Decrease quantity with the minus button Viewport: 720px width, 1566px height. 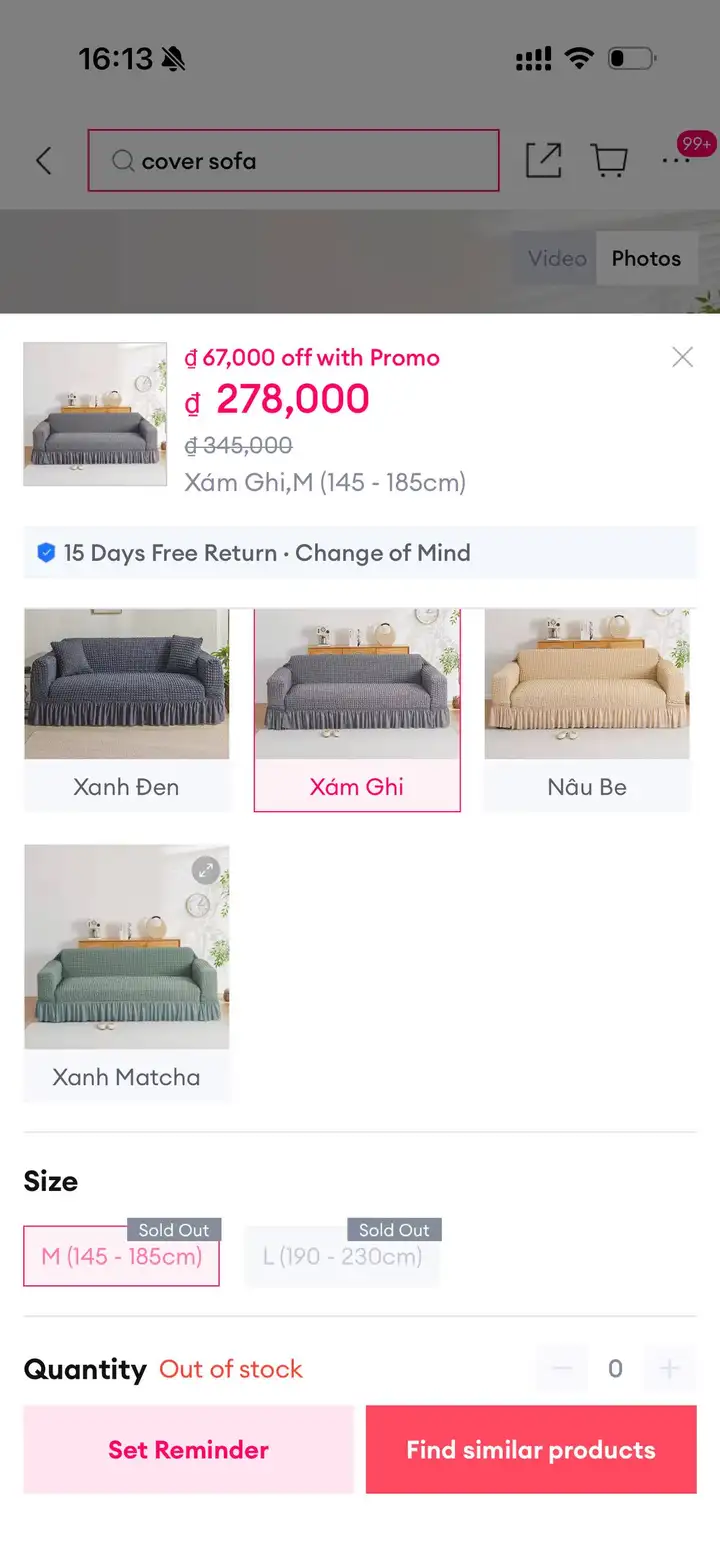pyautogui.click(x=562, y=1369)
